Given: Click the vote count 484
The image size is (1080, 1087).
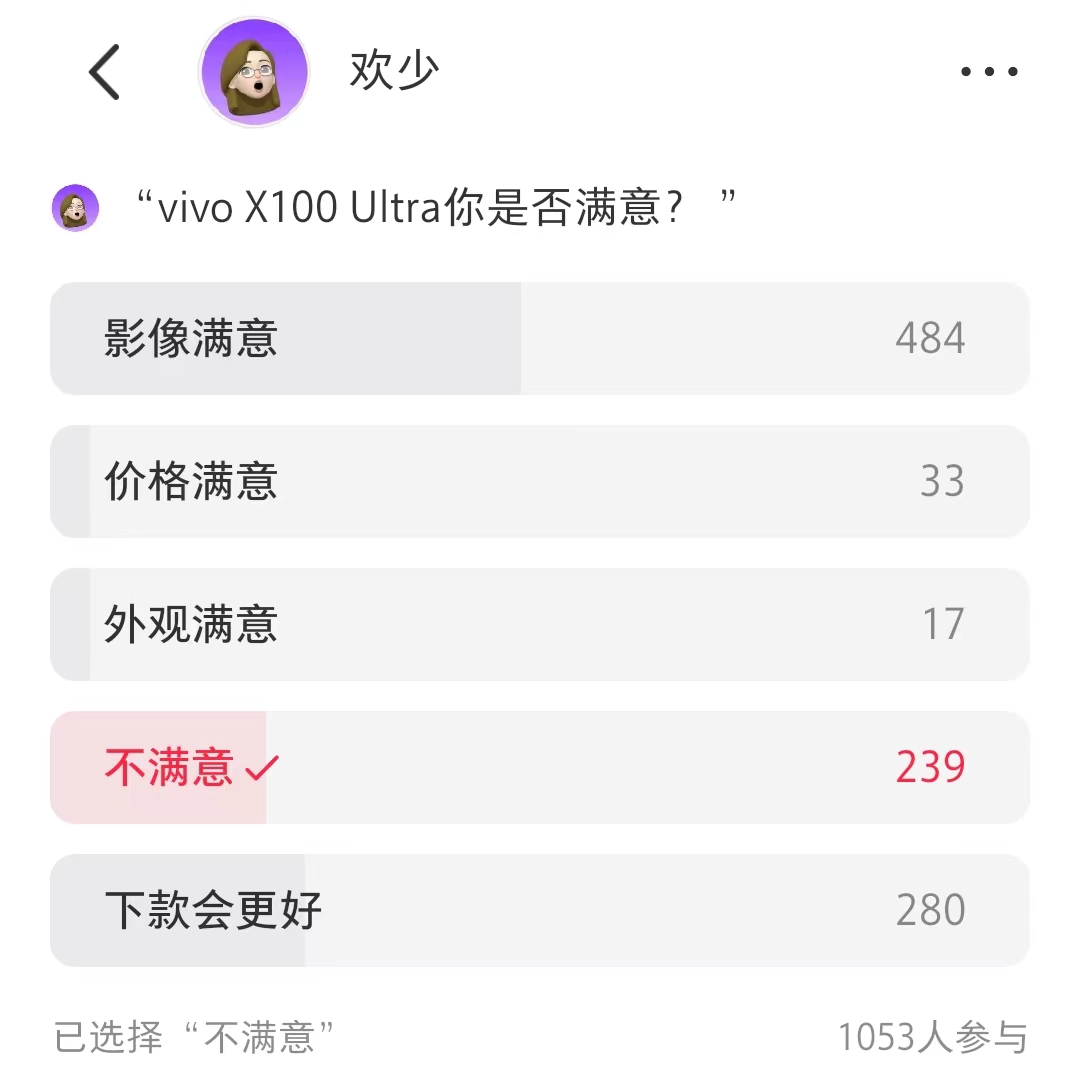Looking at the screenshot, I should [930, 338].
